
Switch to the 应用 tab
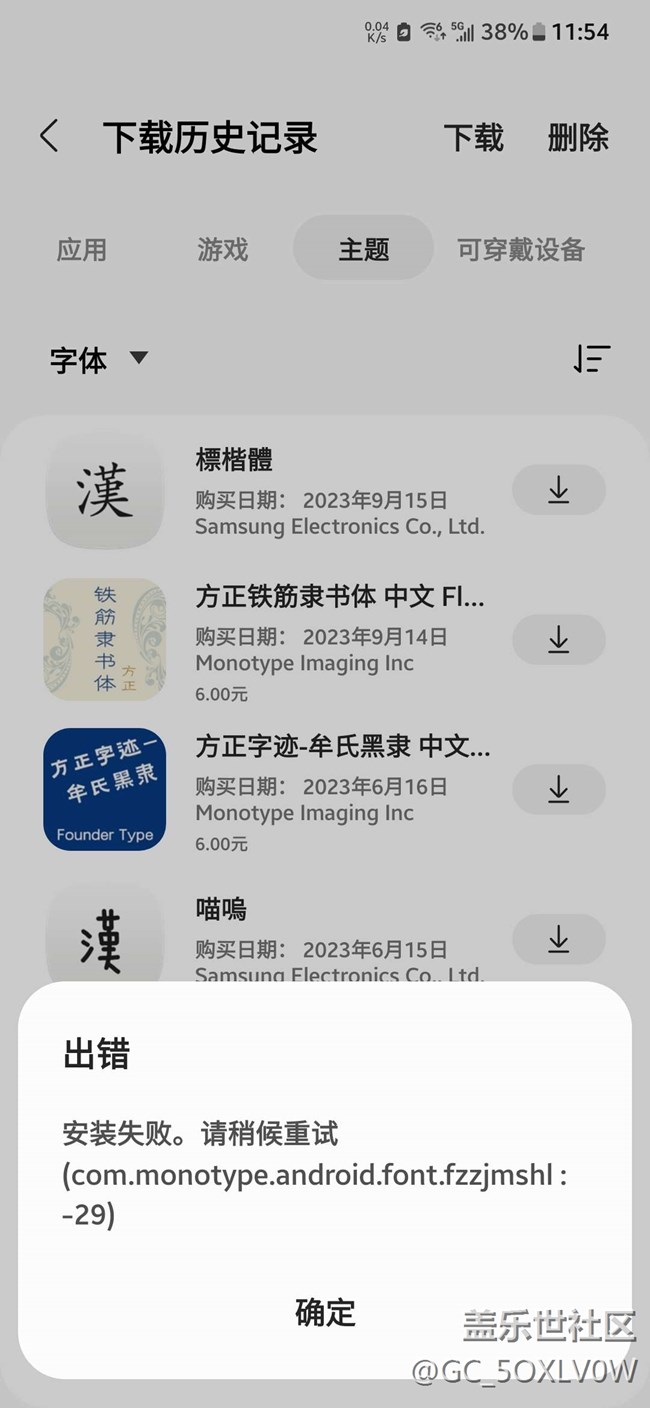tap(81, 249)
